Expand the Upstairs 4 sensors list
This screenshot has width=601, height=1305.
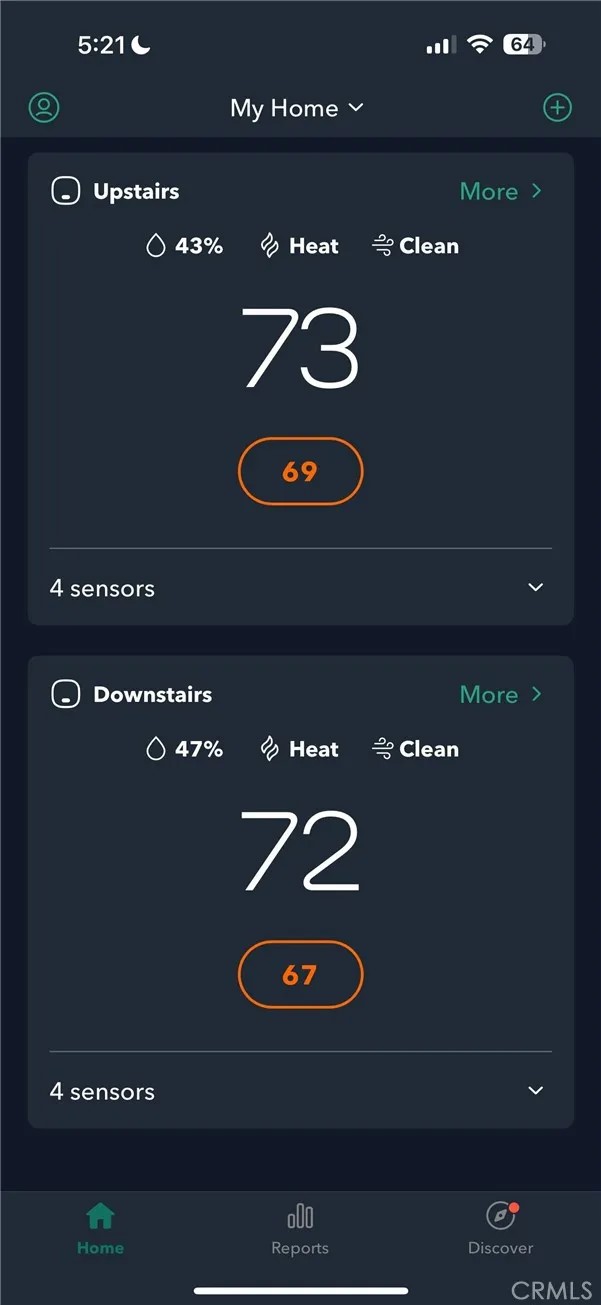point(535,587)
